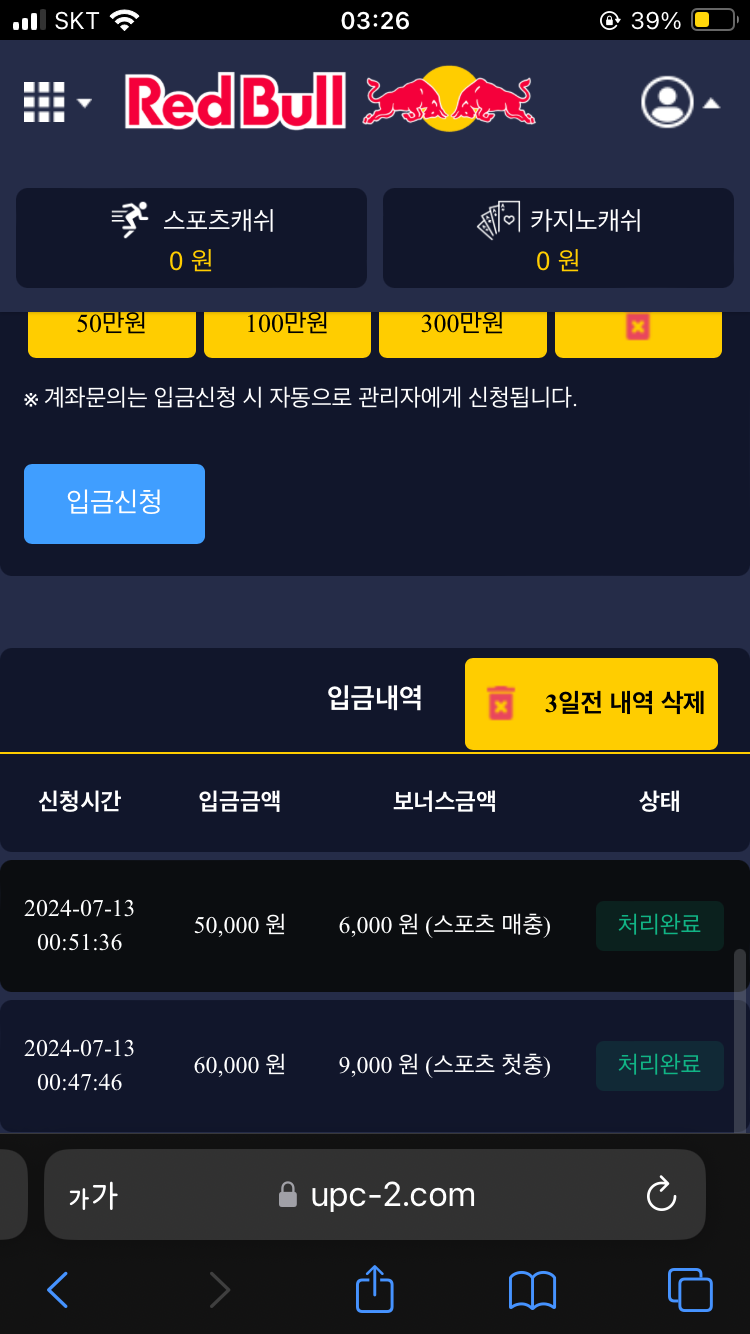Open the 스포츠캐쉬 balance card
750x1334 pixels.
pyautogui.click(x=191, y=238)
